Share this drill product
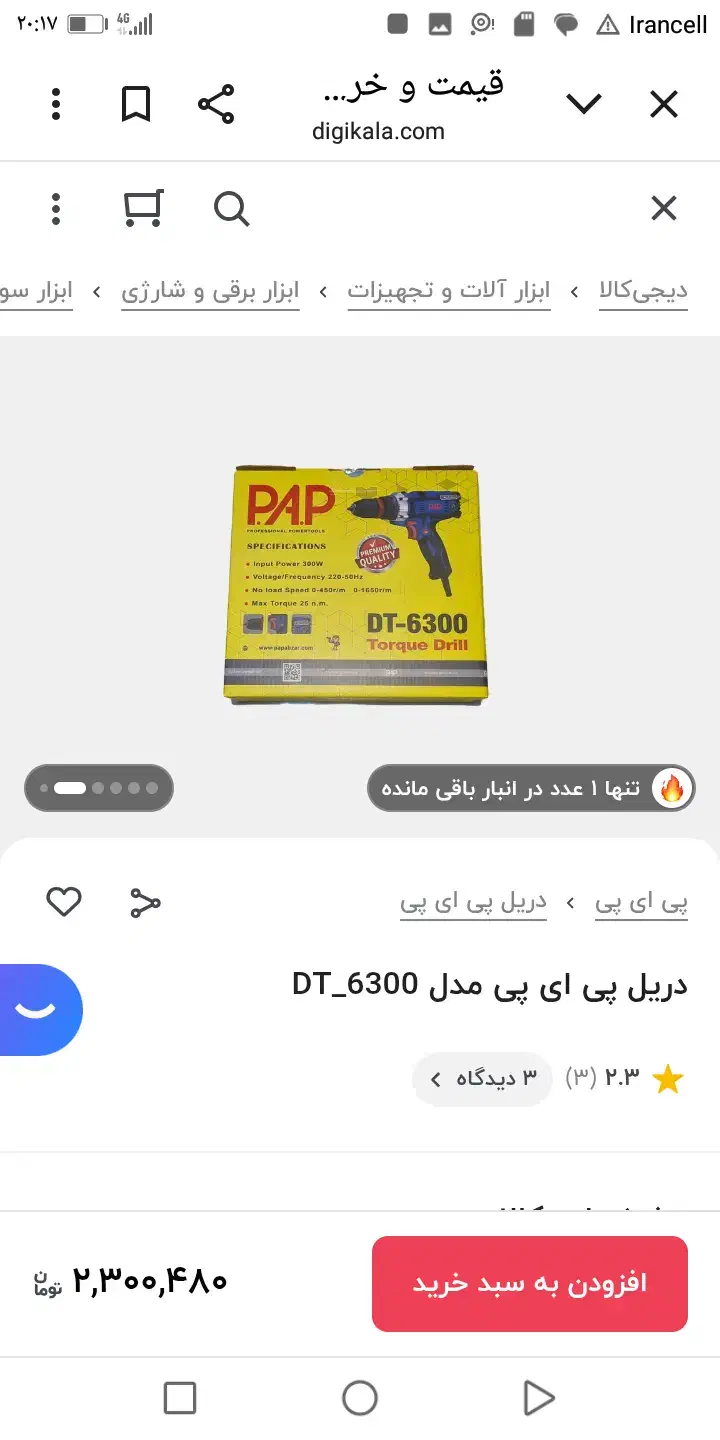The width and height of the screenshot is (720, 1440). (x=145, y=902)
